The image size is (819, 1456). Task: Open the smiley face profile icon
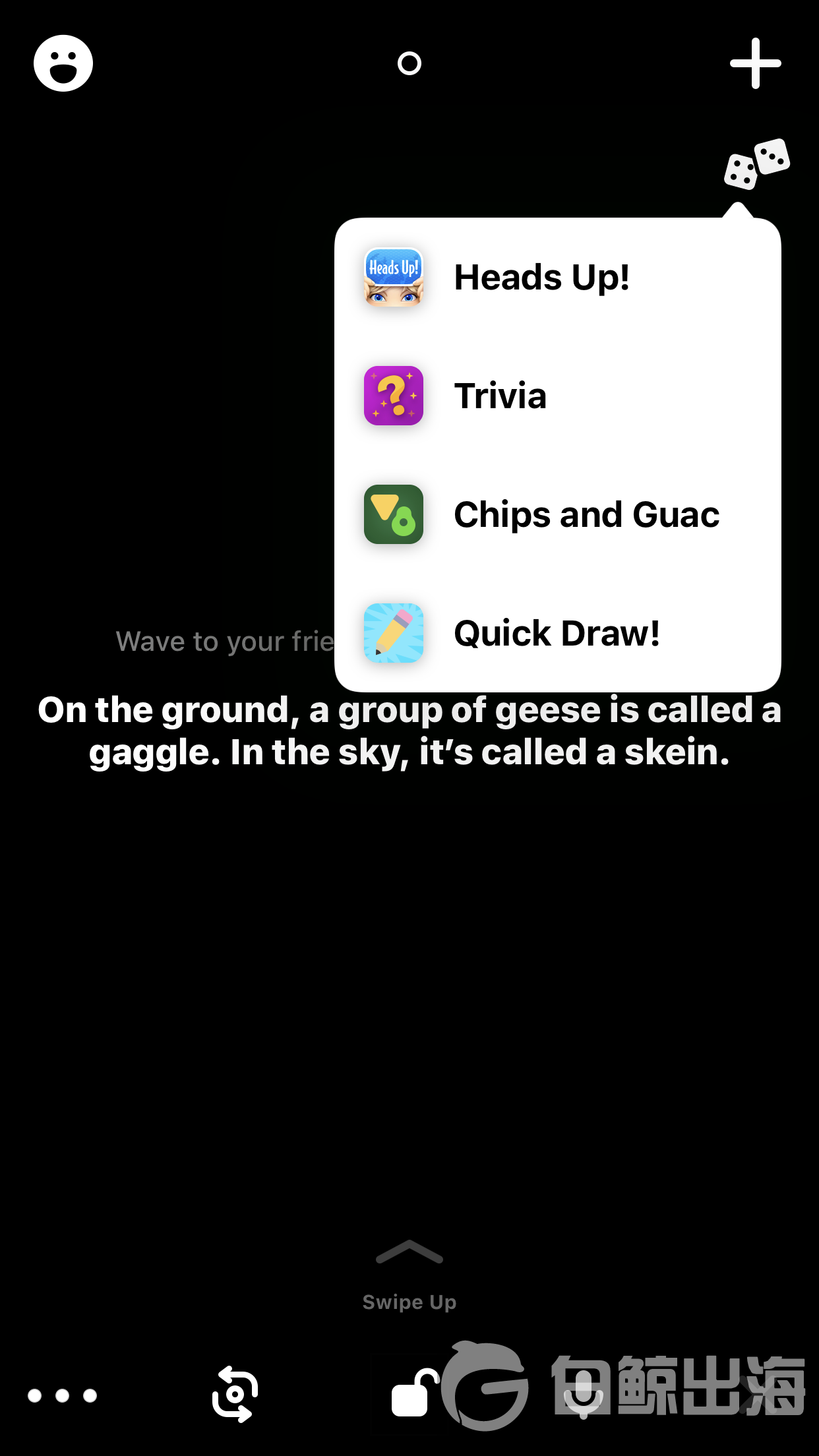(x=63, y=63)
